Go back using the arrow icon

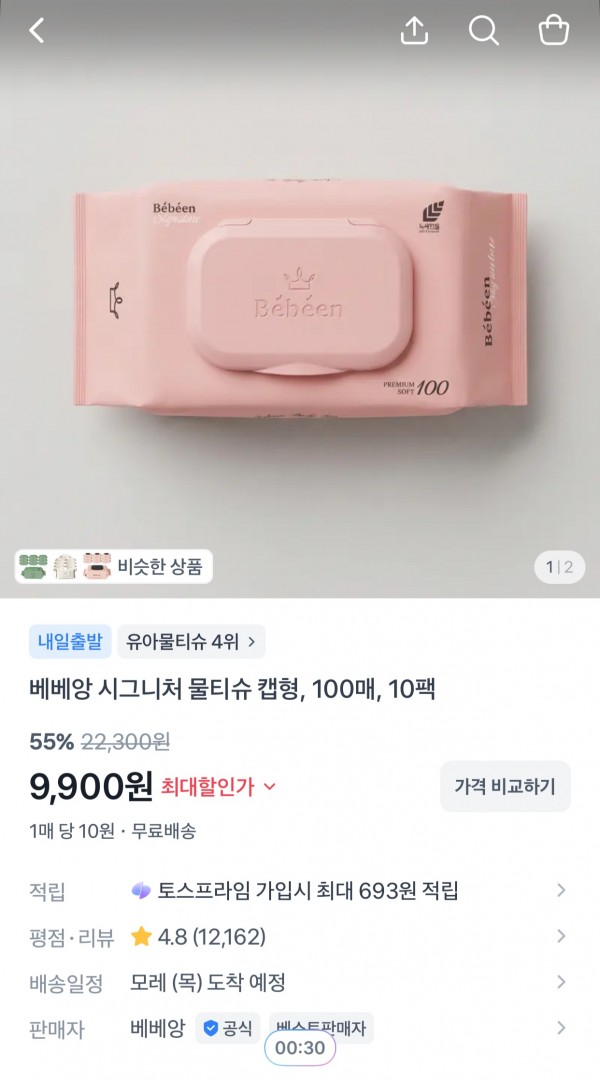click(x=37, y=31)
